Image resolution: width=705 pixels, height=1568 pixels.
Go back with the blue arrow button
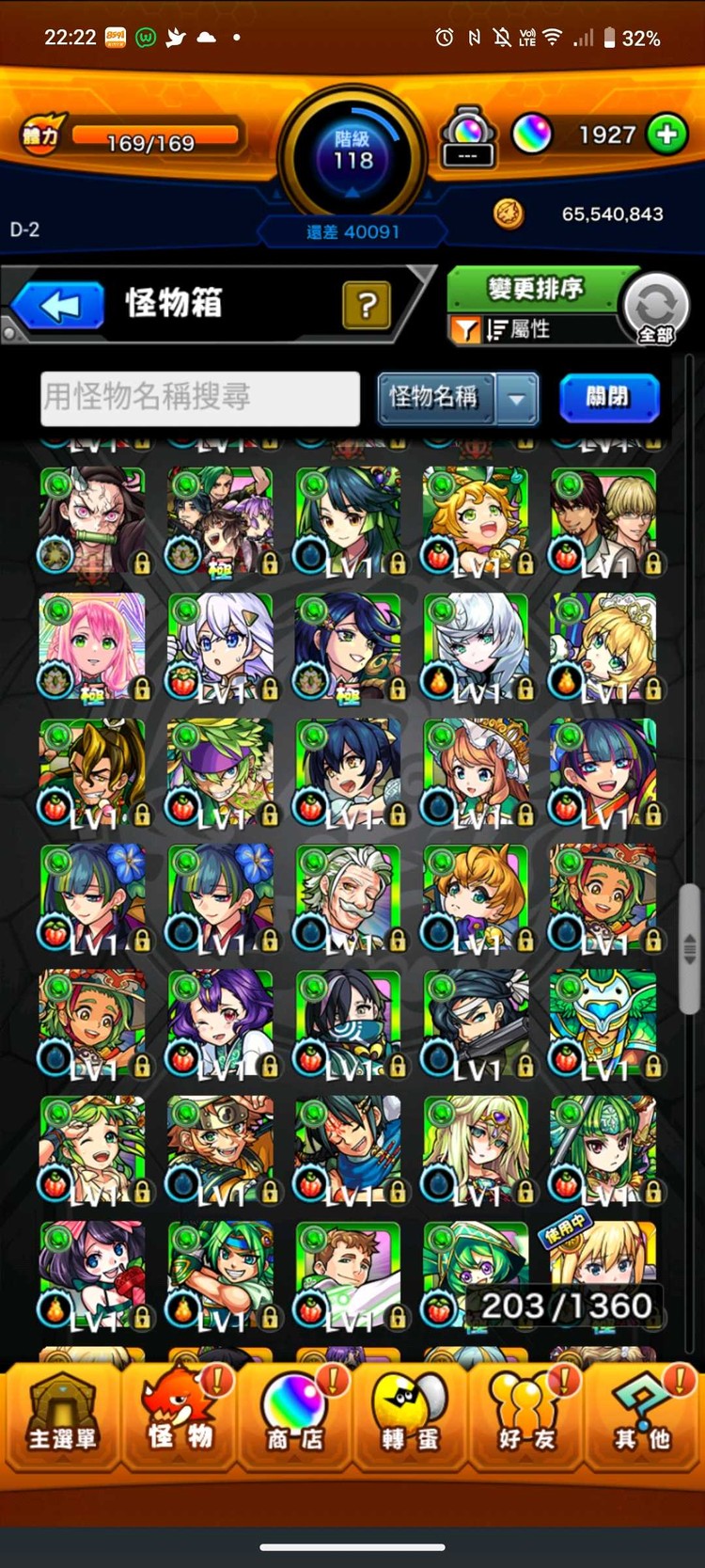(60, 306)
